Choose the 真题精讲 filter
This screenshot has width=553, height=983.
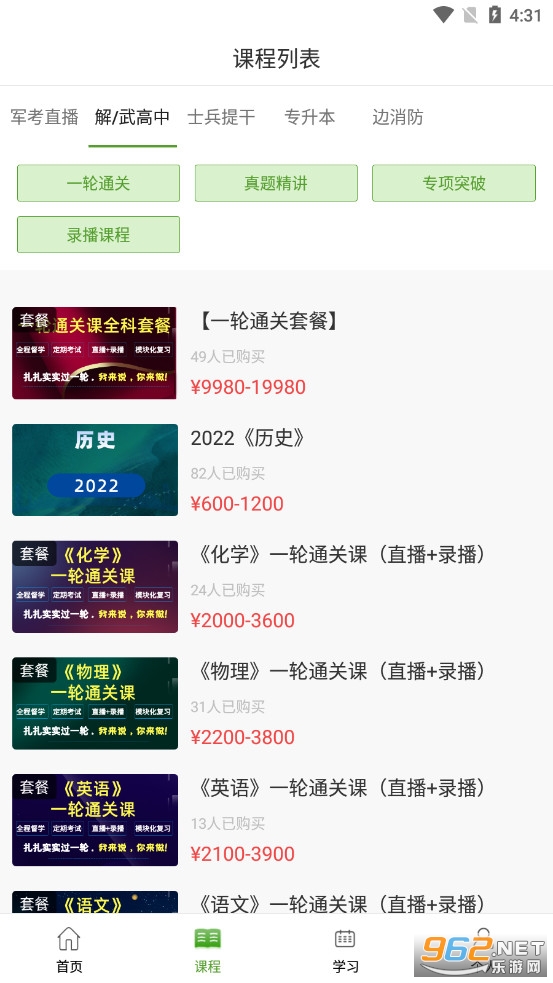pos(276,183)
